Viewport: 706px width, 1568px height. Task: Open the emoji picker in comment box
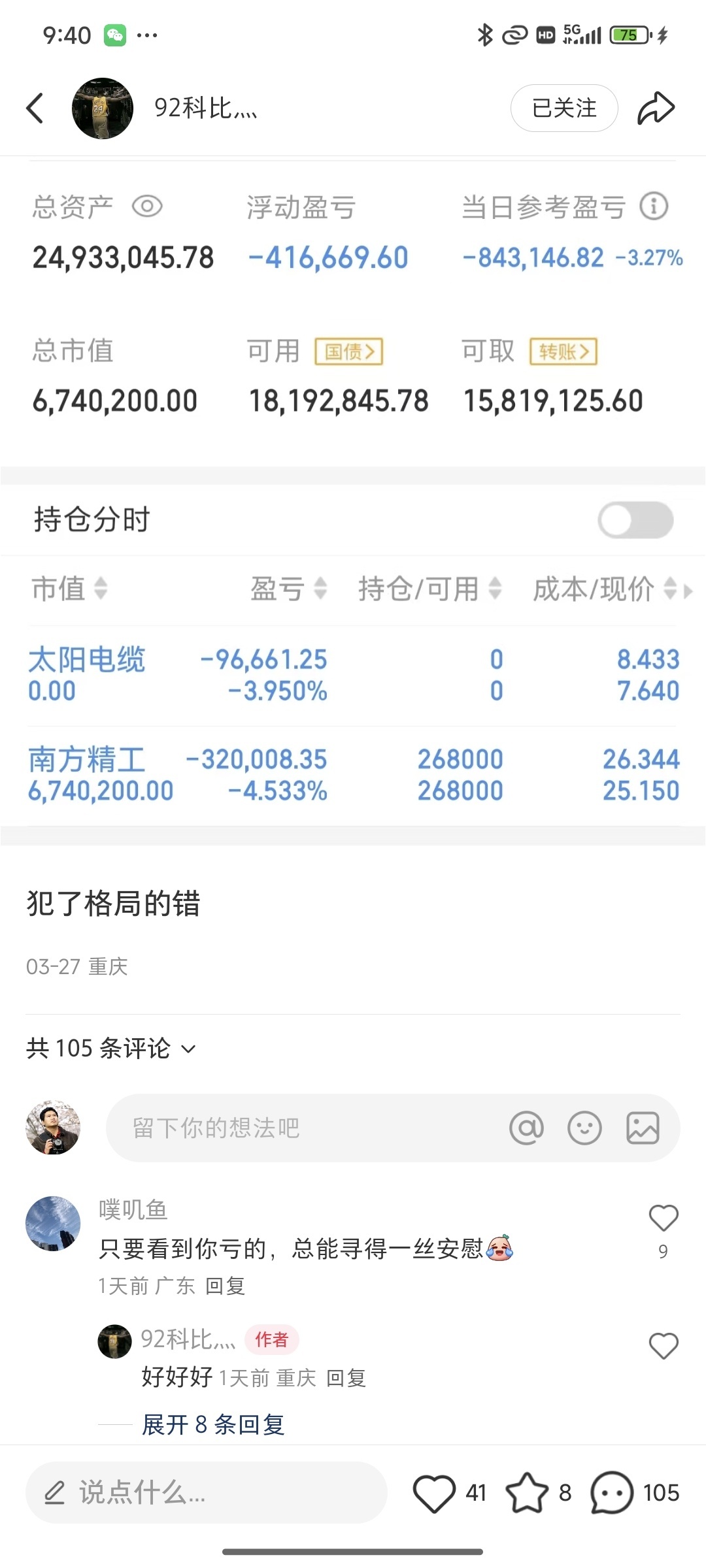pos(584,1128)
